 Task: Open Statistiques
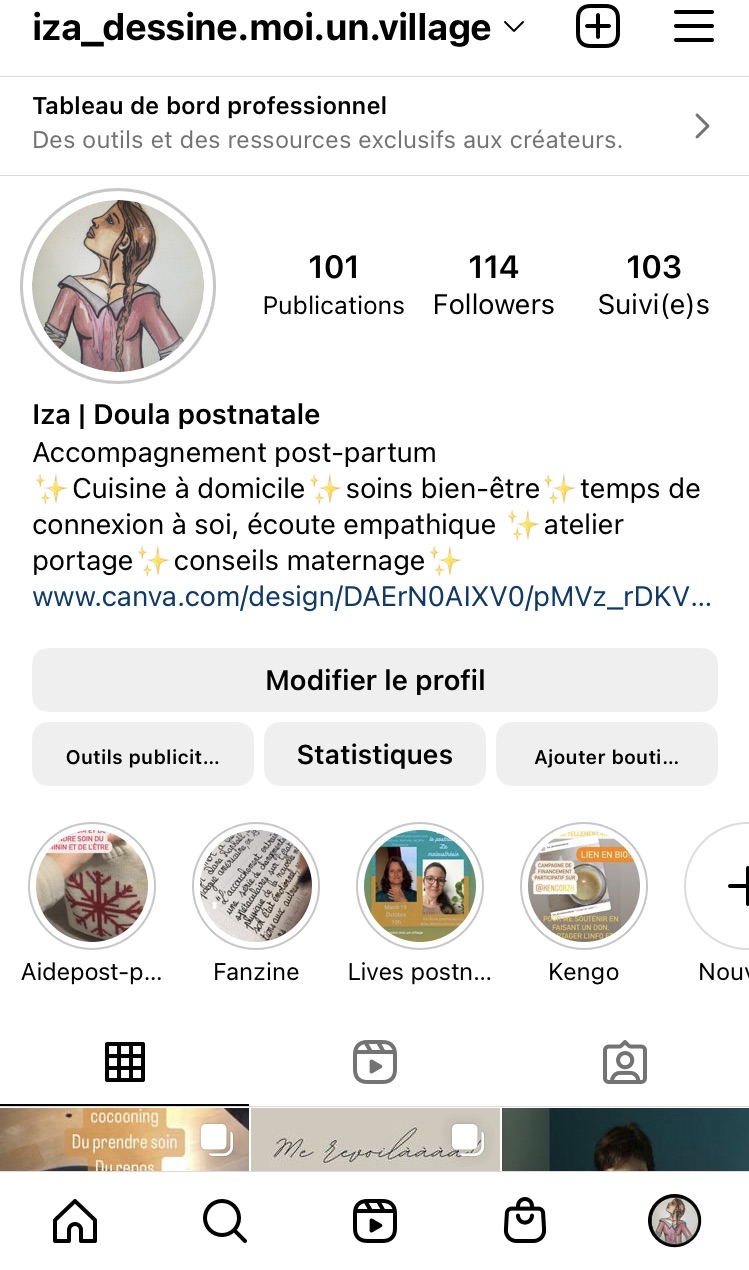click(x=375, y=754)
